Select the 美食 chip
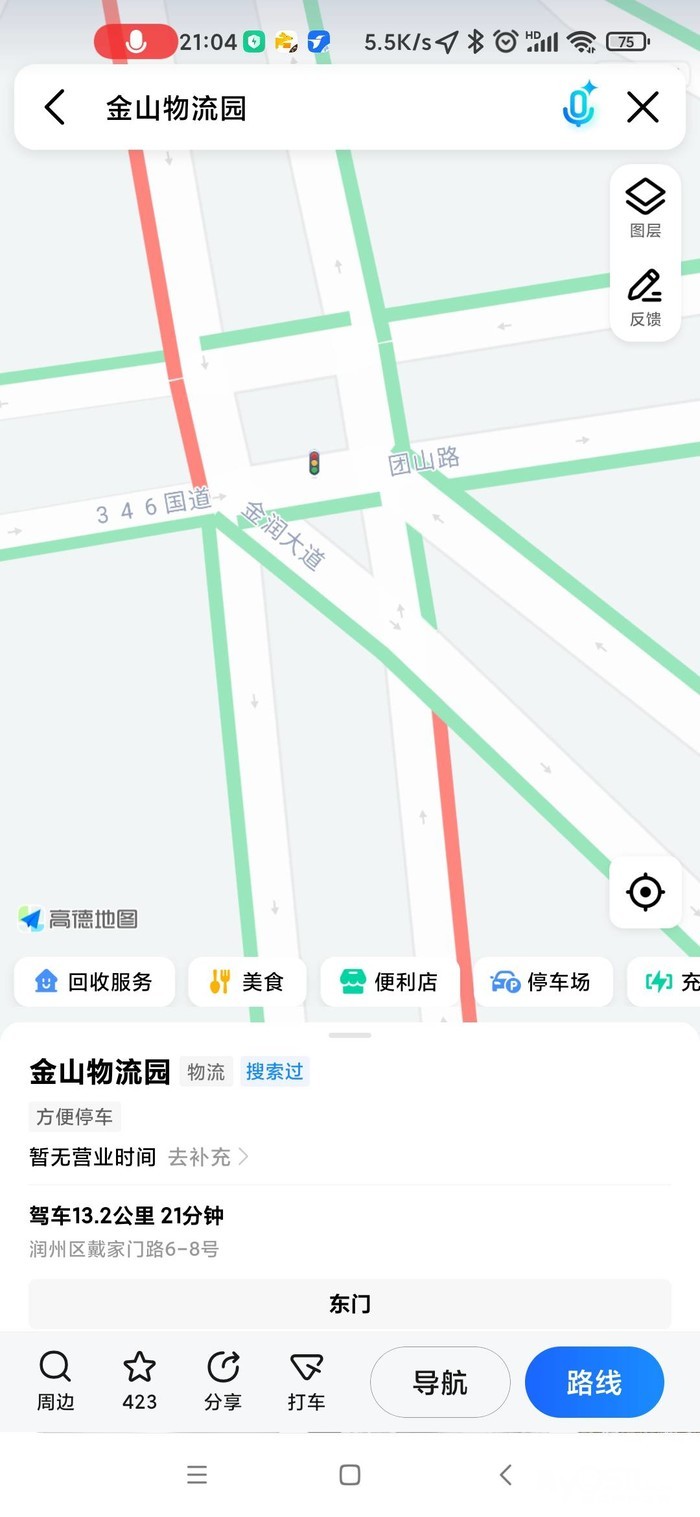Viewport: 700px width, 1517px height. (248, 982)
